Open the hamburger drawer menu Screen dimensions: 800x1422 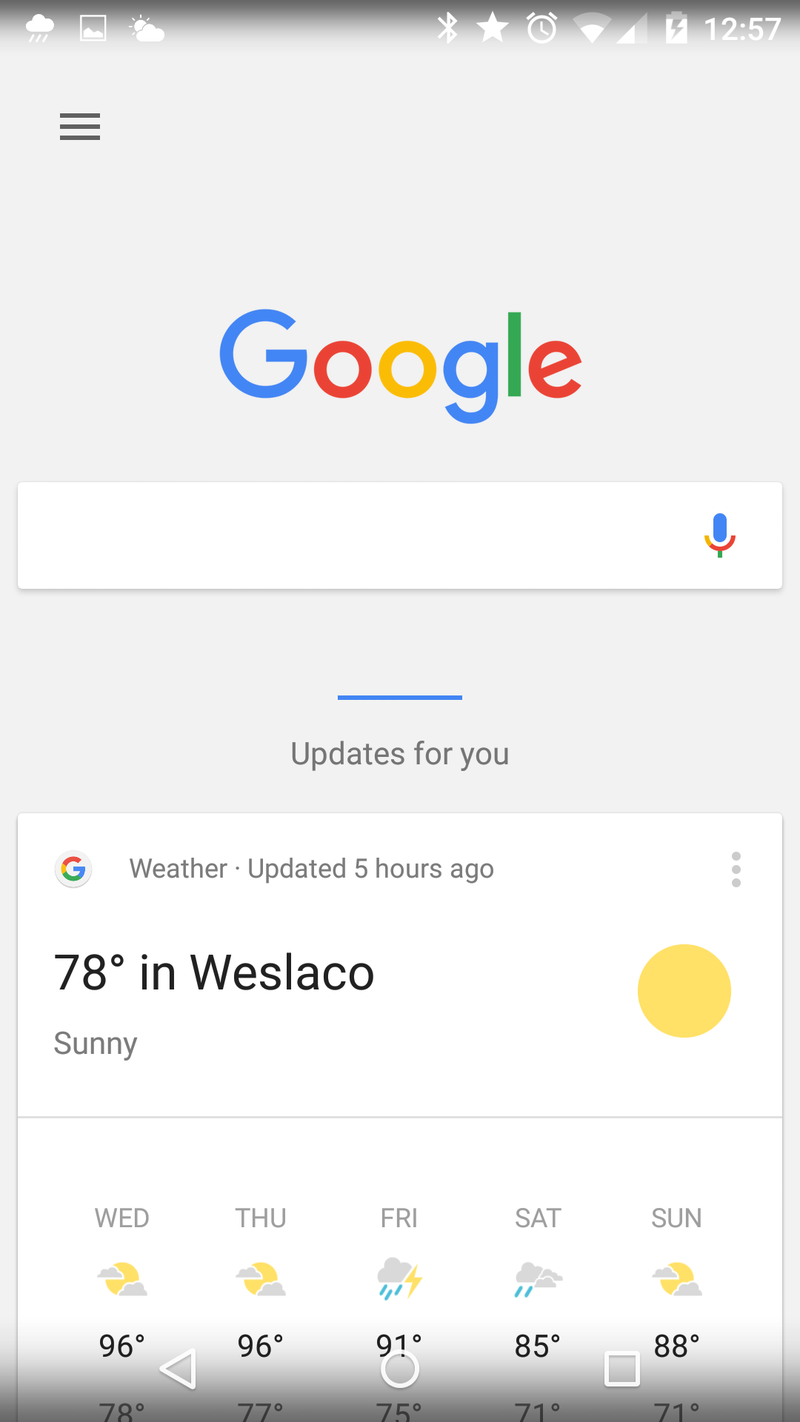(x=80, y=127)
